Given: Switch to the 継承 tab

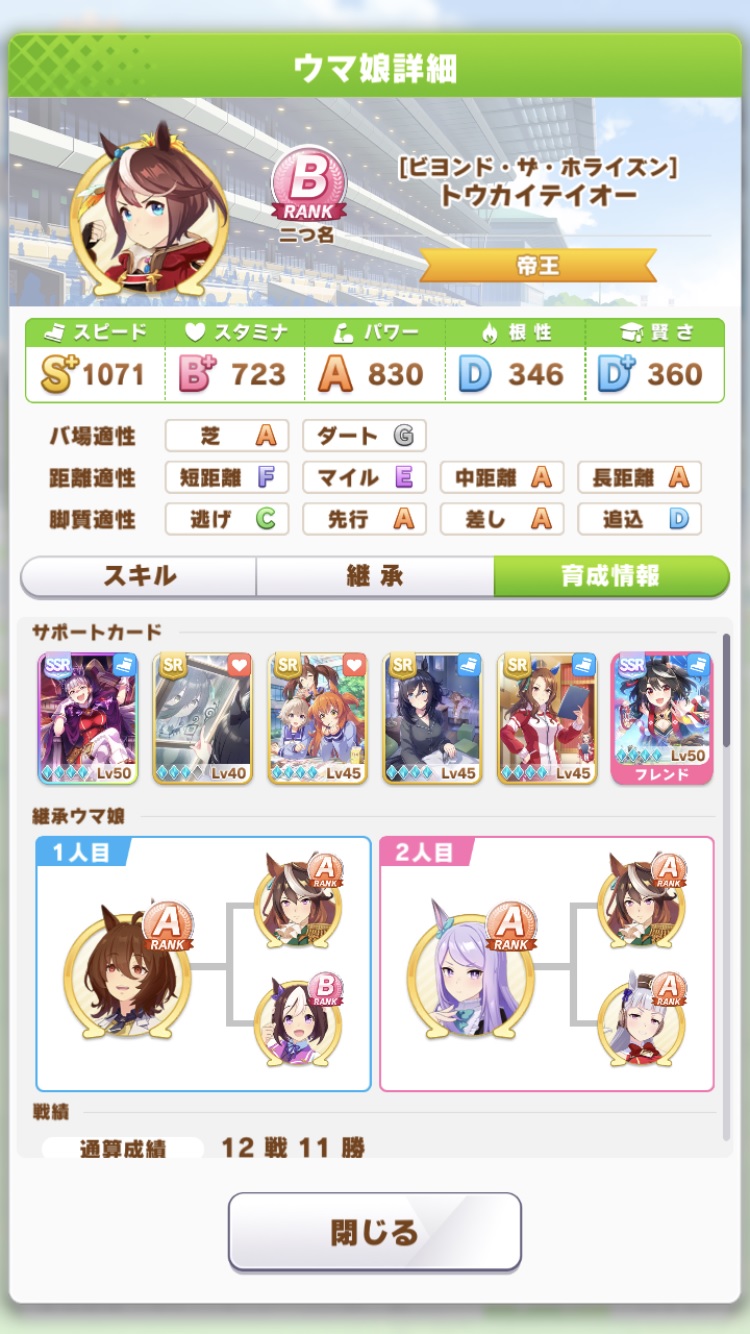Looking at the screenshot, I should [x=375, y=576].
